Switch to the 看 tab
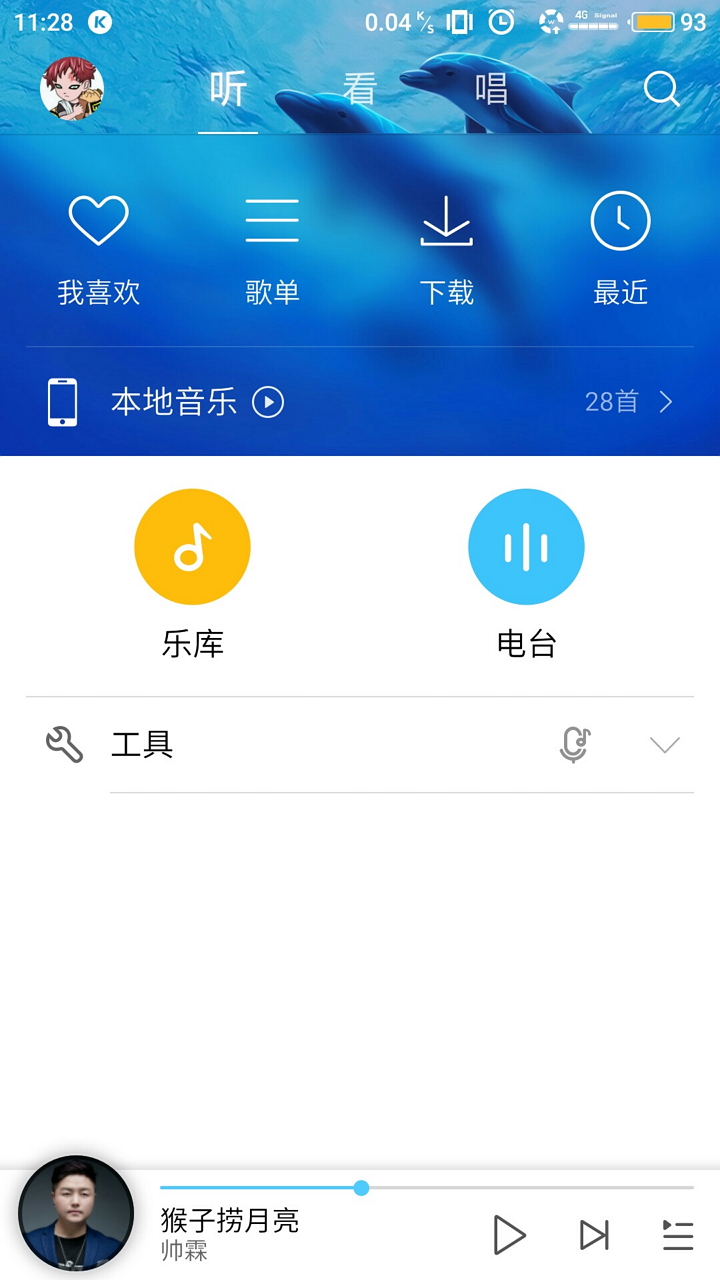 (x=360, y=90)
